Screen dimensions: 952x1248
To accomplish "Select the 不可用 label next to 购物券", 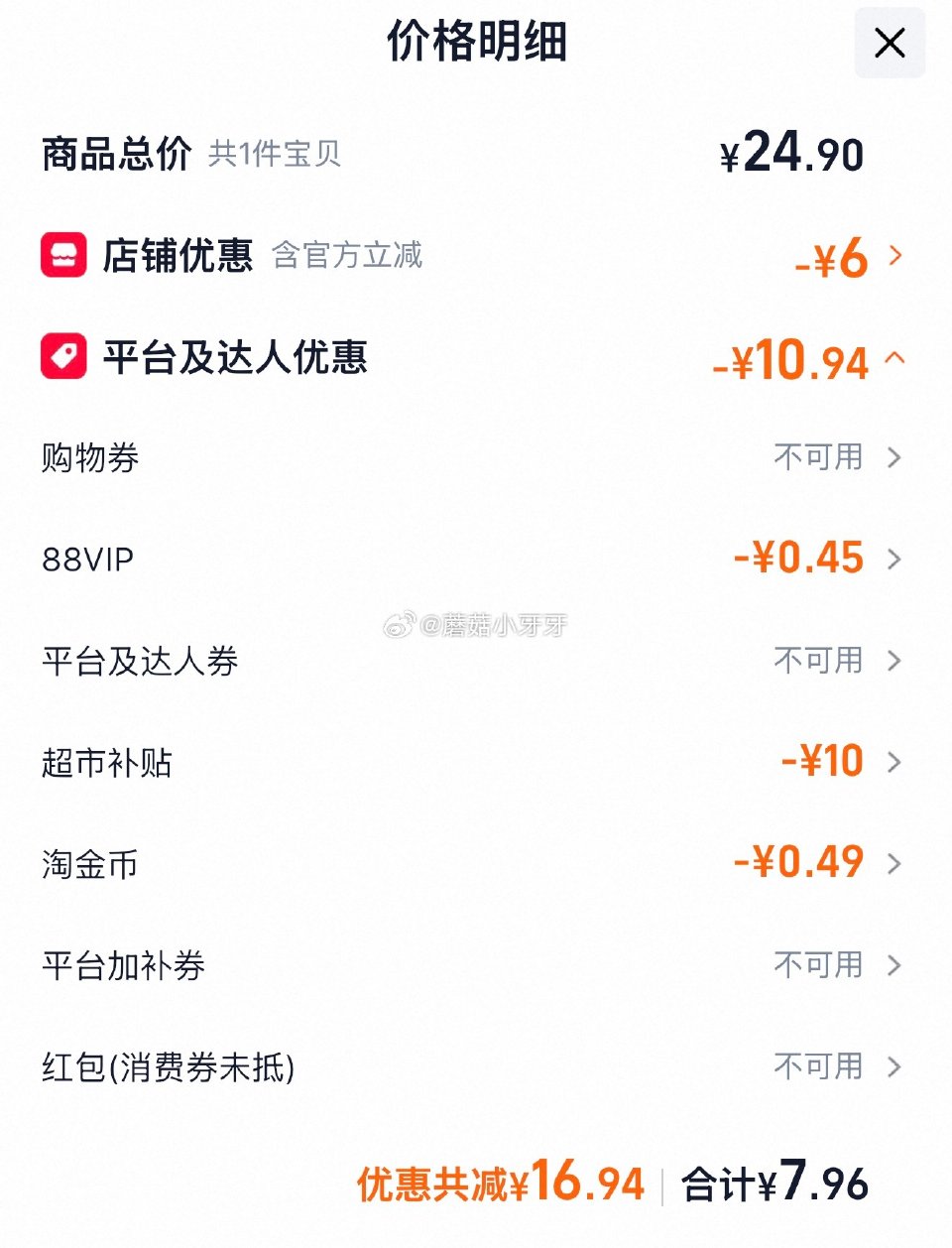I will coord(820,457).
